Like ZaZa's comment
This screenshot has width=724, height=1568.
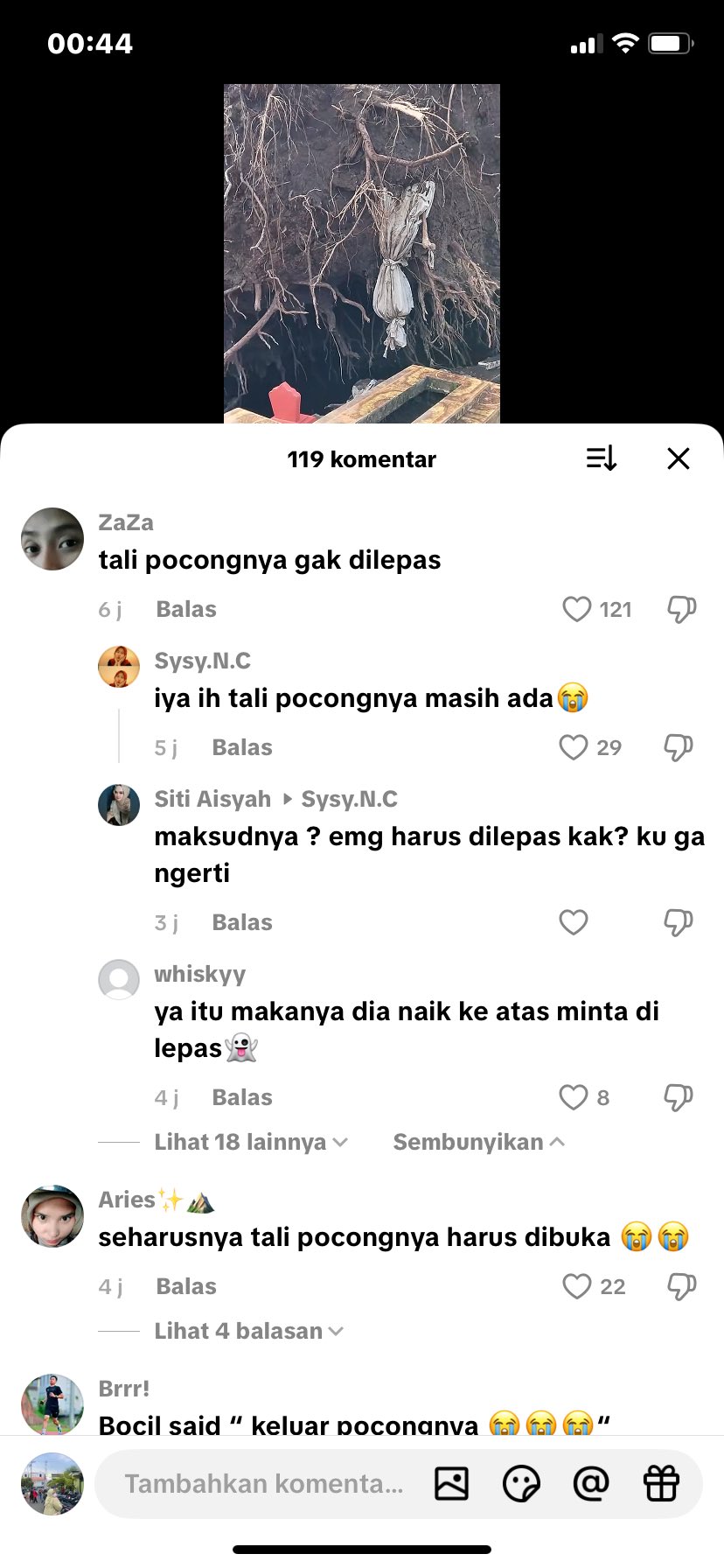click(577, 609)
